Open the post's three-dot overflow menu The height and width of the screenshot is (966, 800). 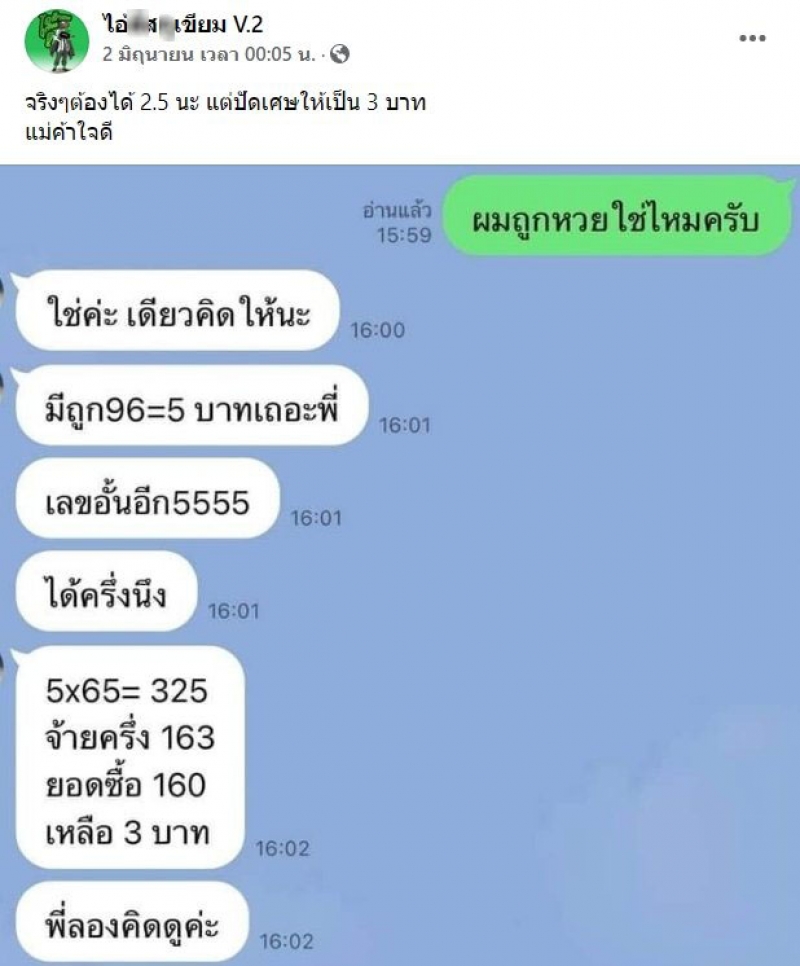coord(752,38)
